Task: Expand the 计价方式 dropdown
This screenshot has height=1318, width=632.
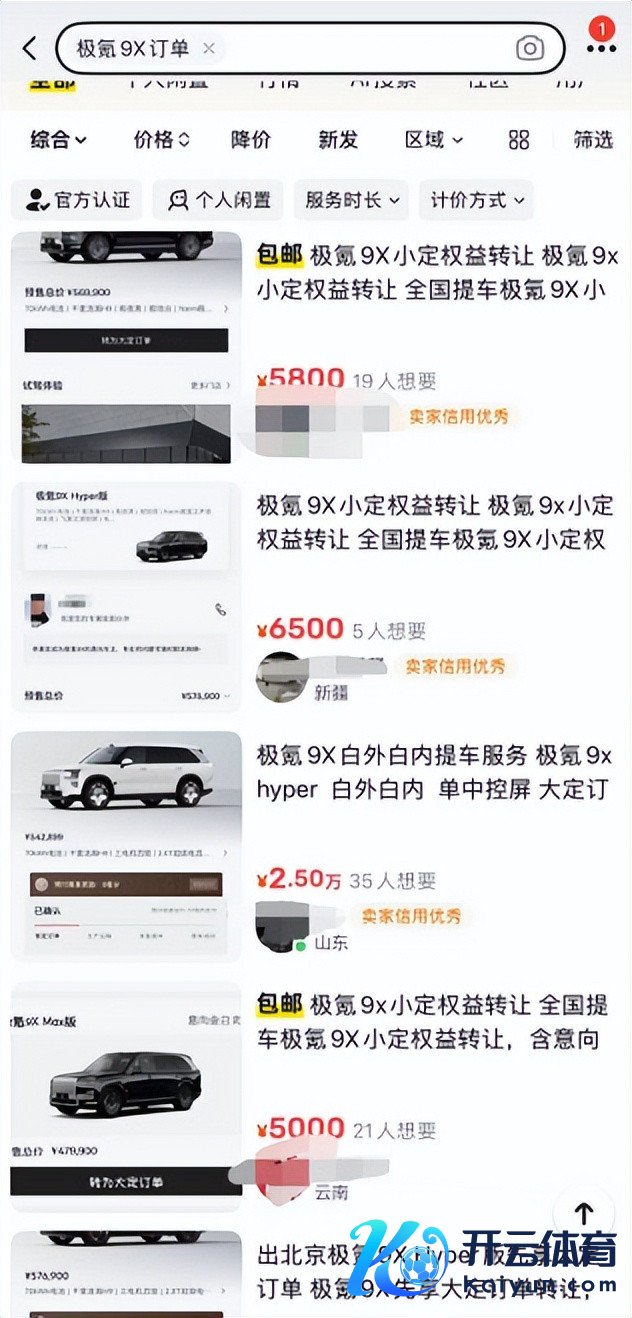Action: (x=477, y=200)
